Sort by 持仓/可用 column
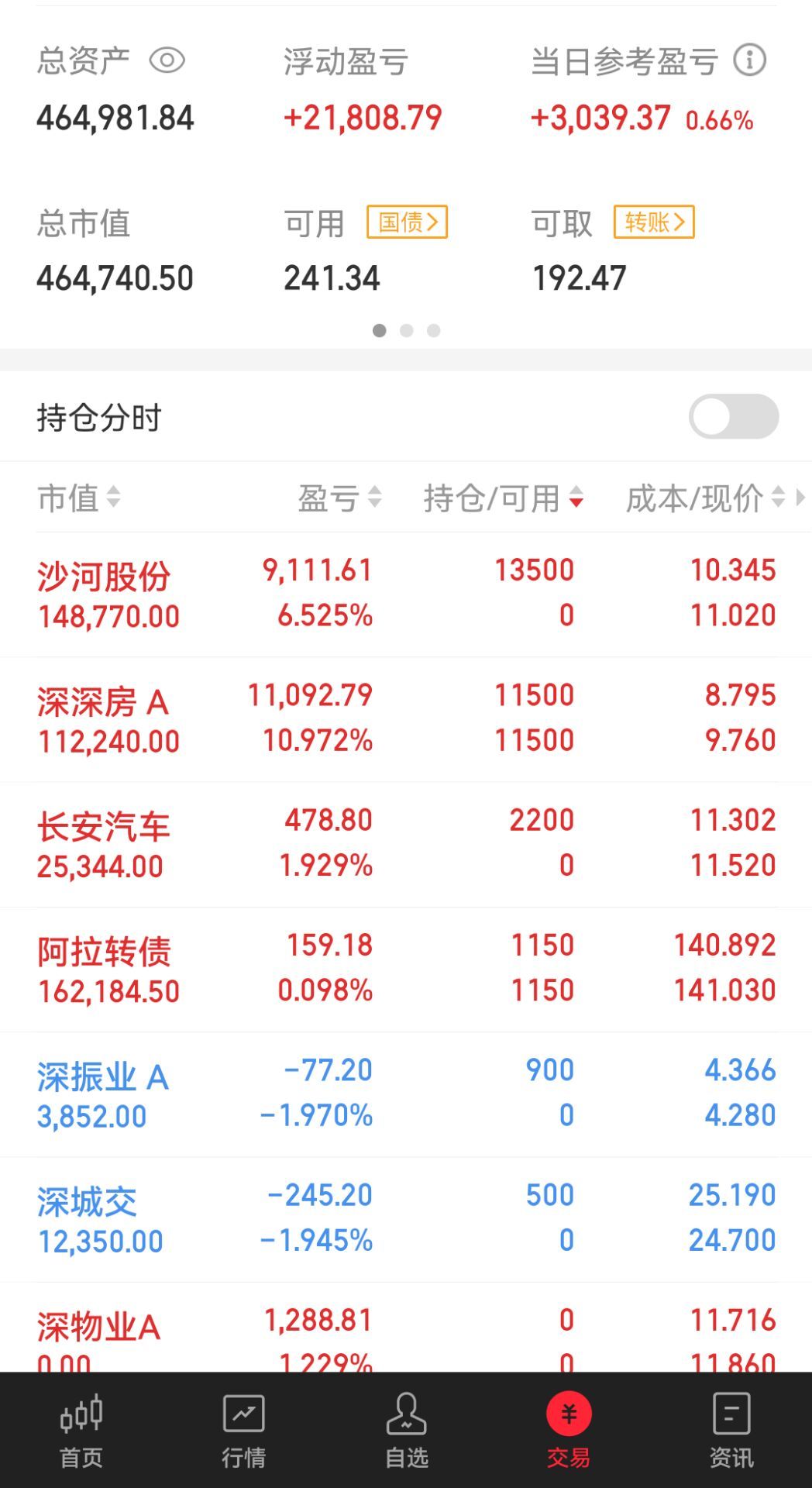 click(x=504, y=498)
